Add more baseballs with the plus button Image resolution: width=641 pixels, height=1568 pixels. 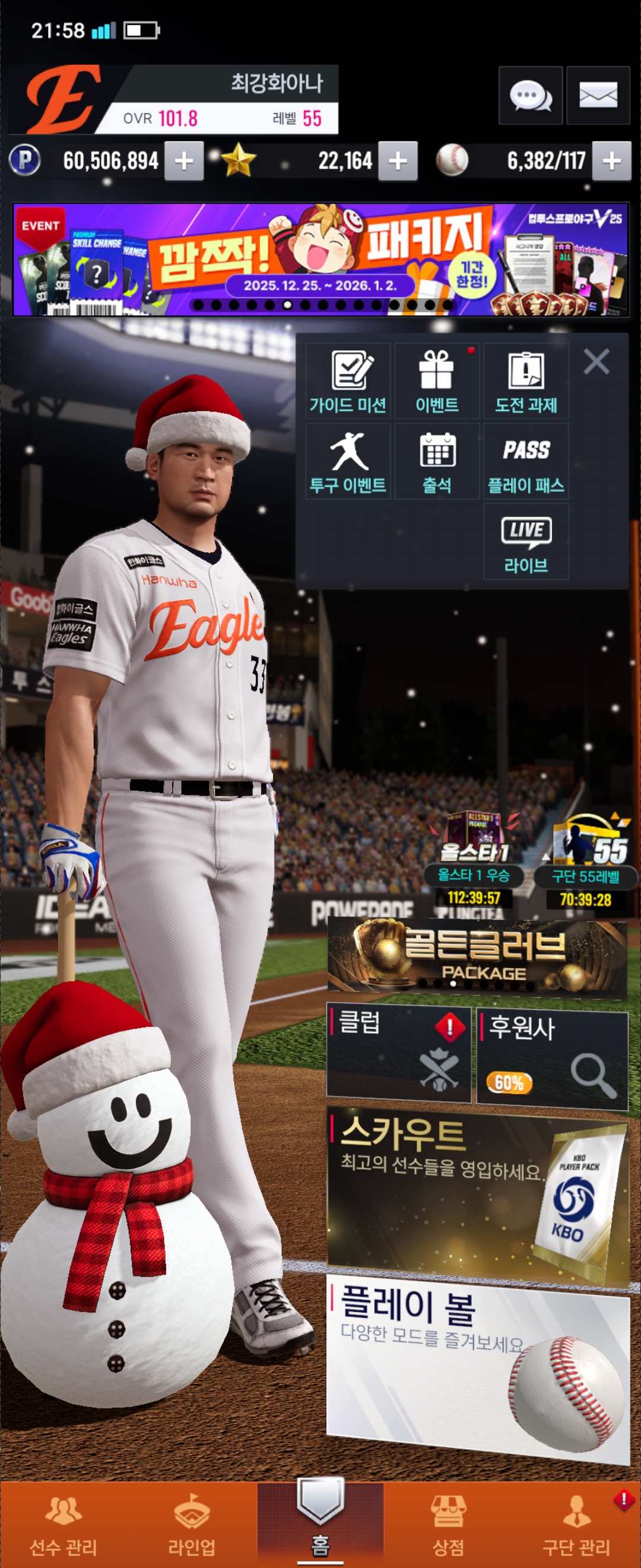(611, 162)
